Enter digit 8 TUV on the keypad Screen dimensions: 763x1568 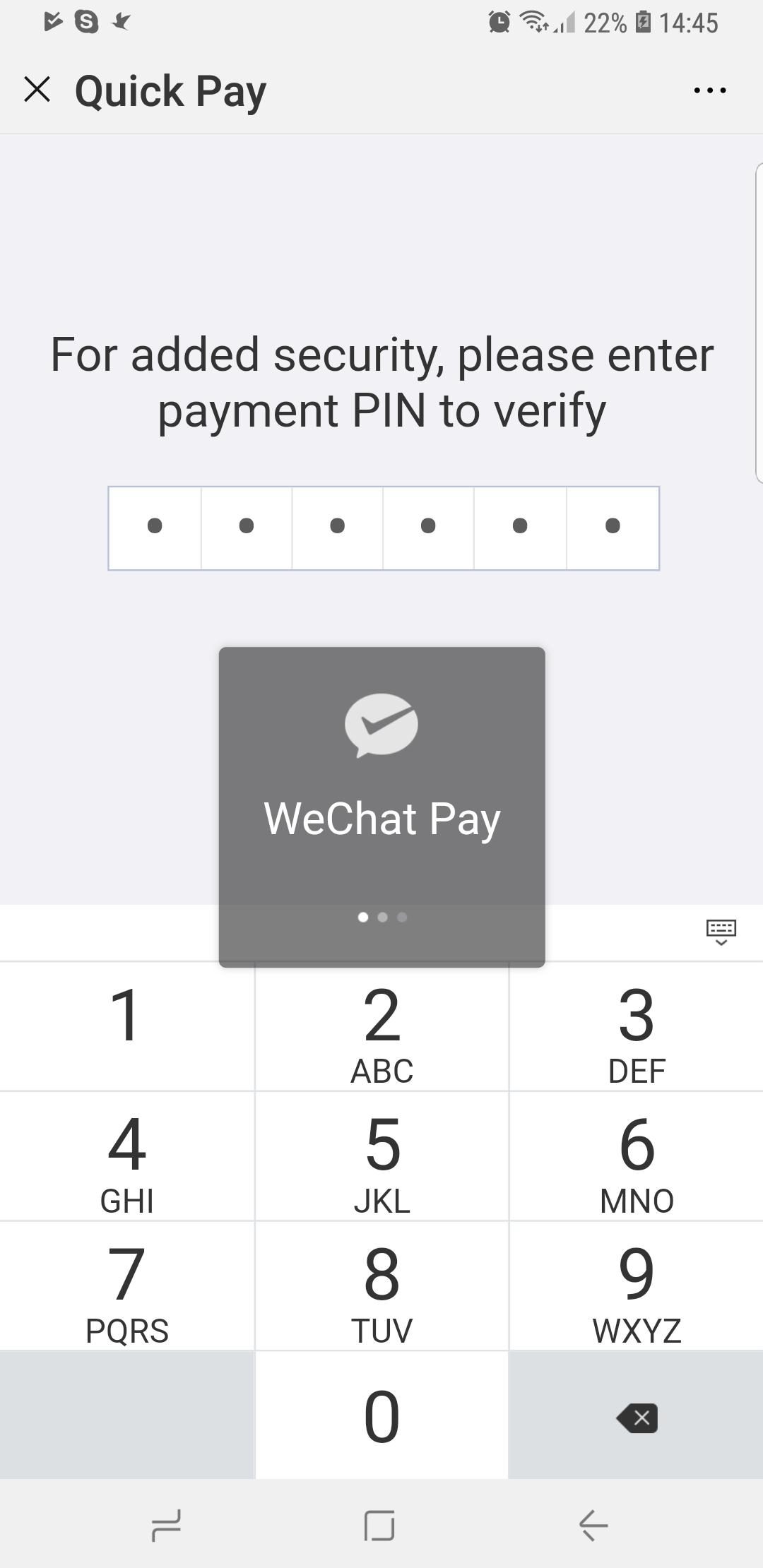click(381, 1287)
